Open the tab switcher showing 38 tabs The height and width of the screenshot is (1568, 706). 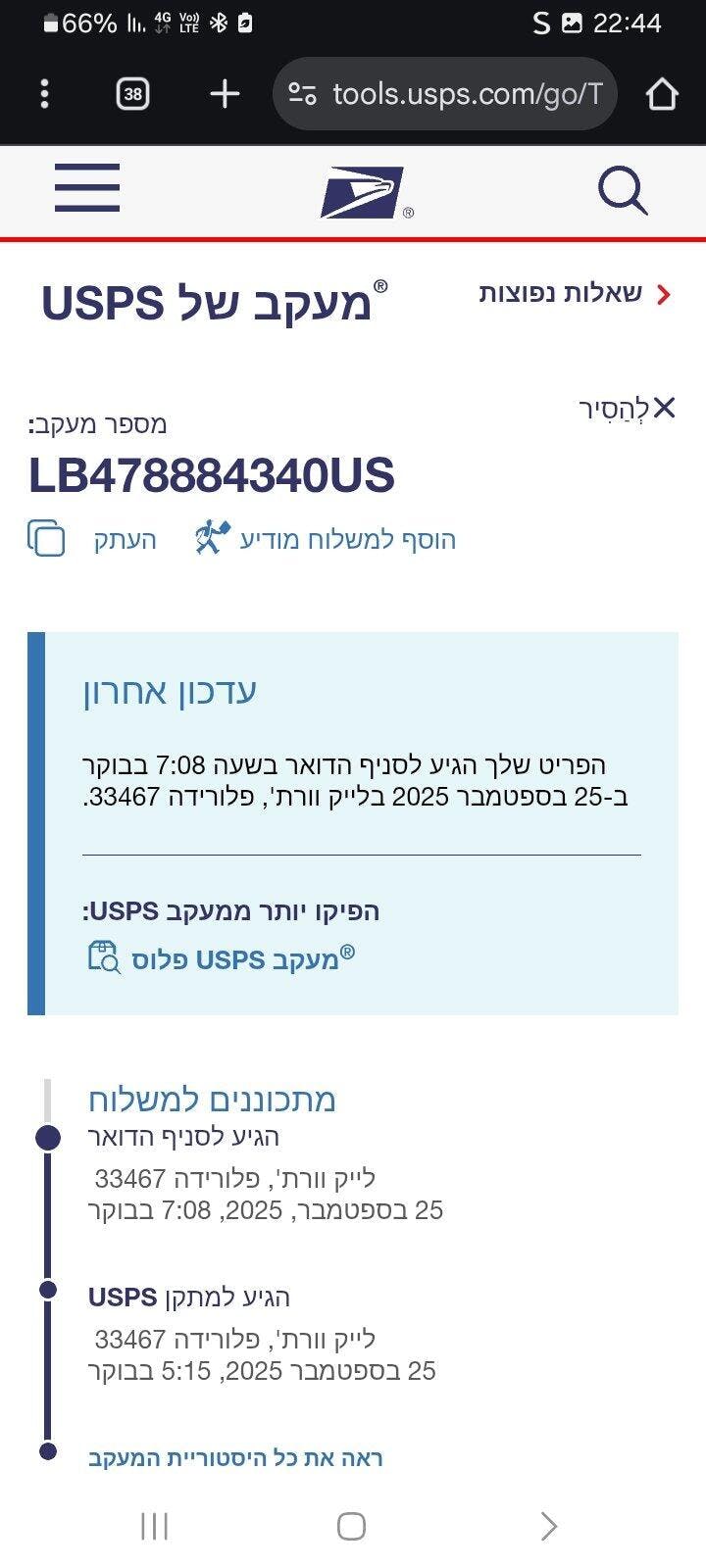132,94
